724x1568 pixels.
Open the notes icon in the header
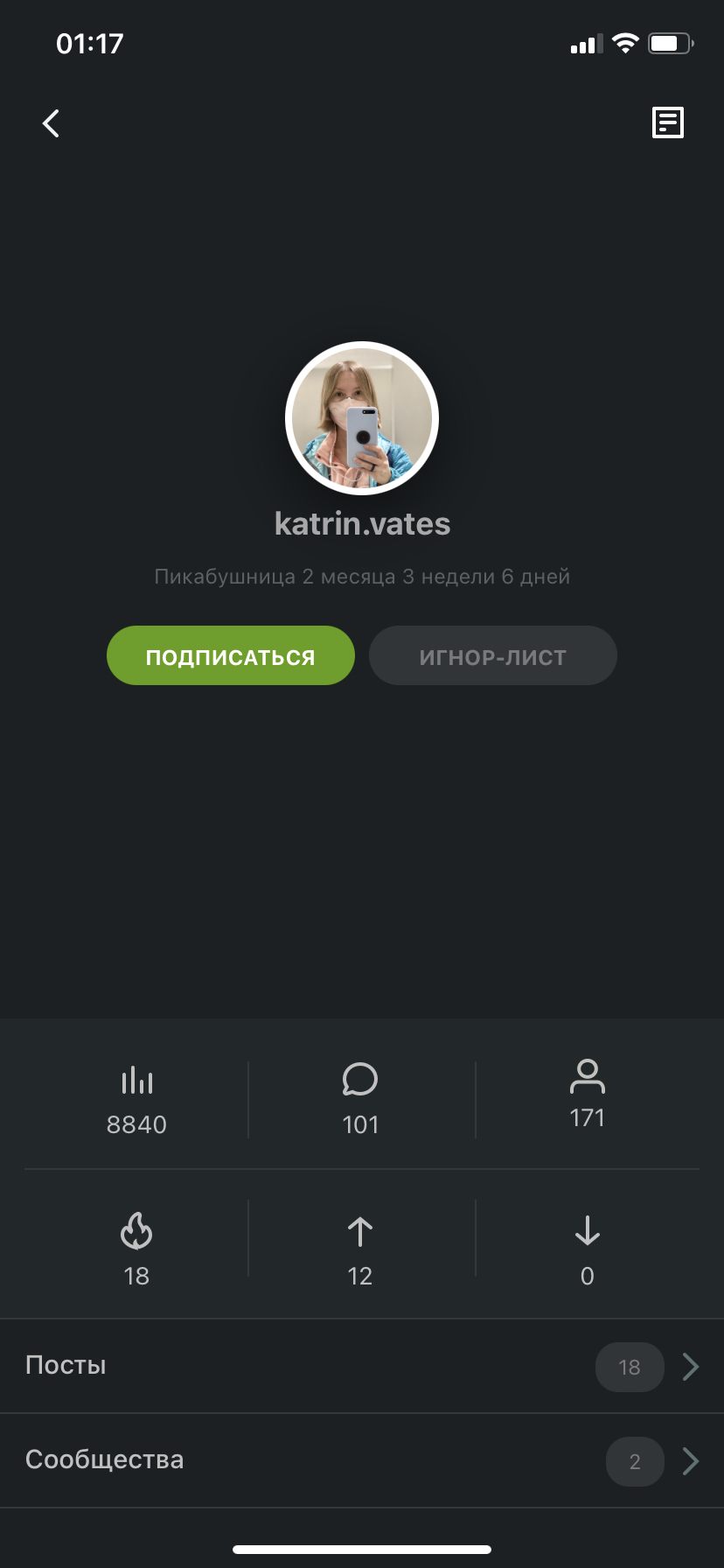pos(667,122)
